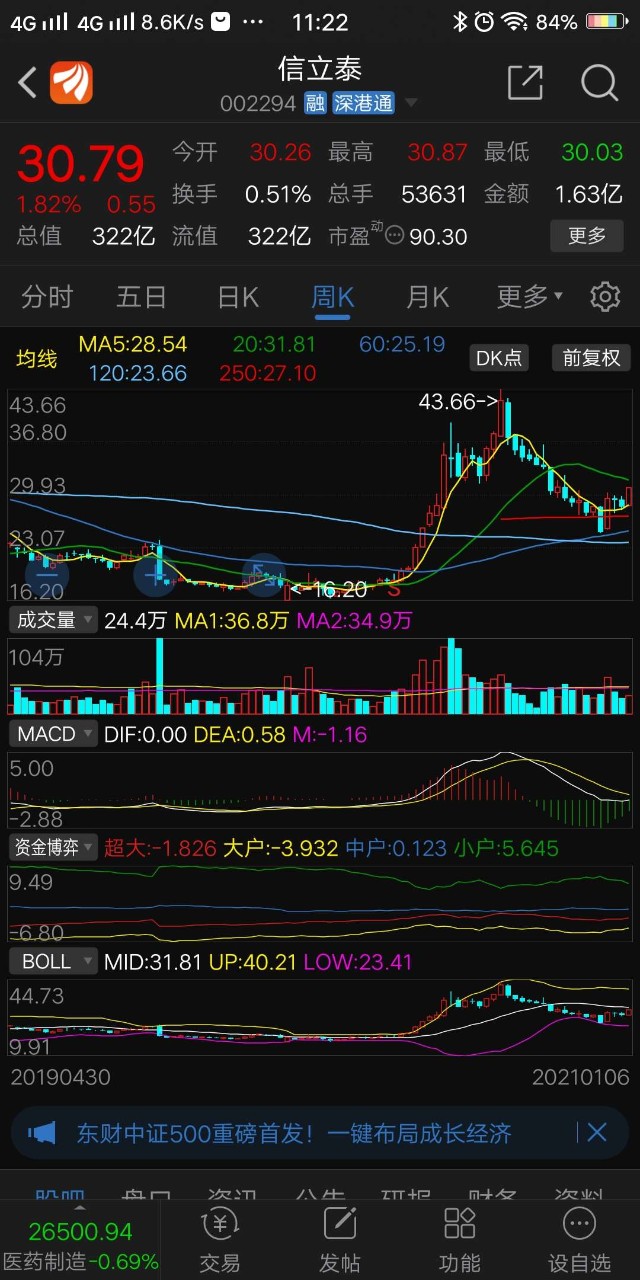
Task: Open the 成交量 indicator dropdown
Action: tap(54, 621)
